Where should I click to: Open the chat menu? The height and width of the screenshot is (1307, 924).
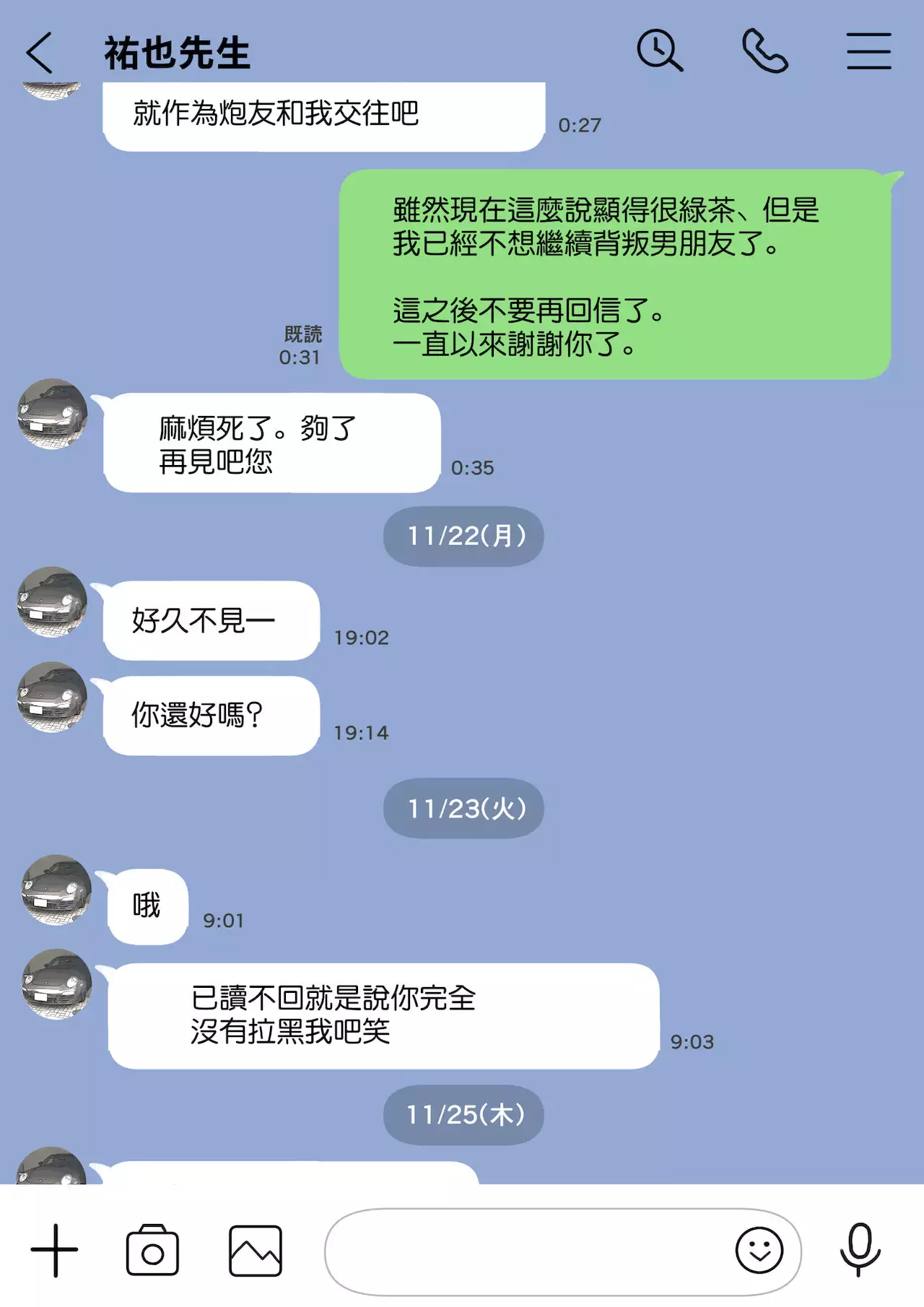click(868, 51)
